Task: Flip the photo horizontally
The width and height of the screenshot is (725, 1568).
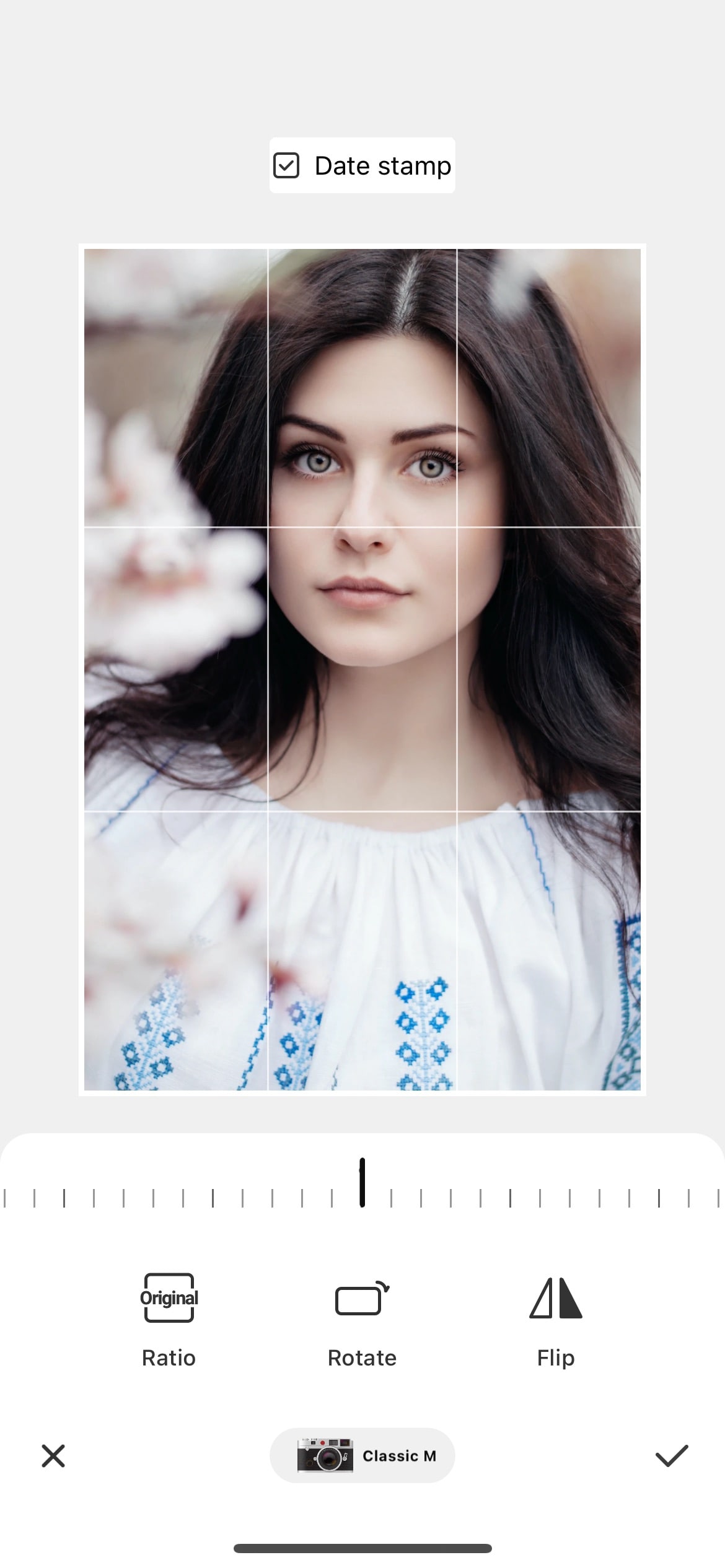Action: coord(556,1319)
